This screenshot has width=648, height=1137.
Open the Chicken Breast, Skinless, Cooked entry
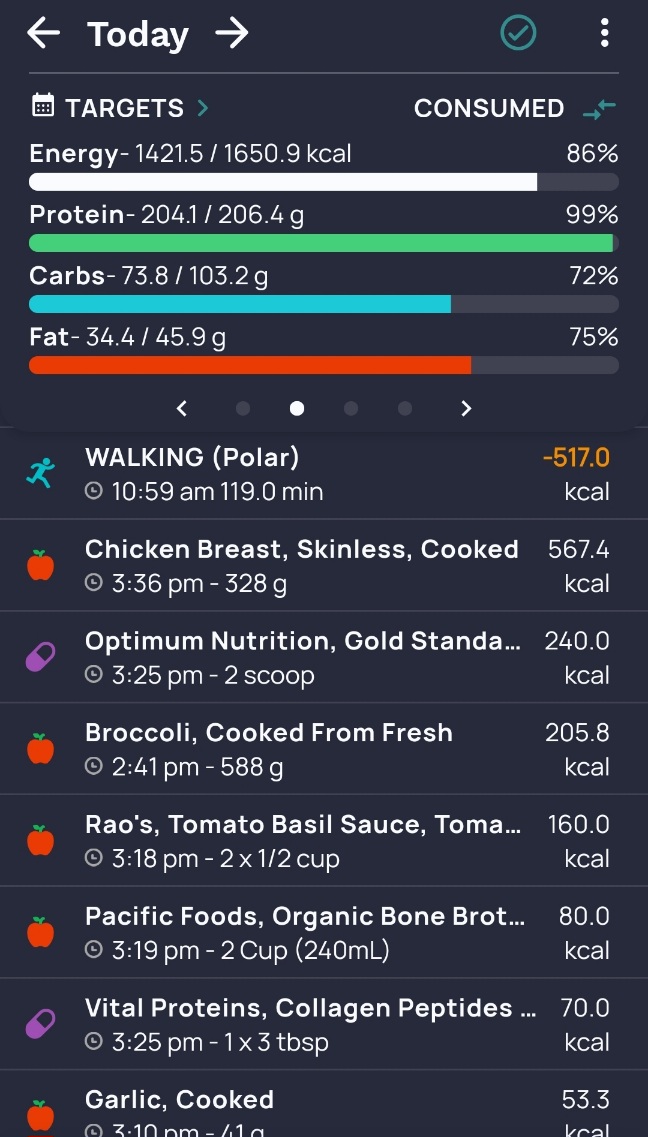pyautogui.click(x=324, y=565)
